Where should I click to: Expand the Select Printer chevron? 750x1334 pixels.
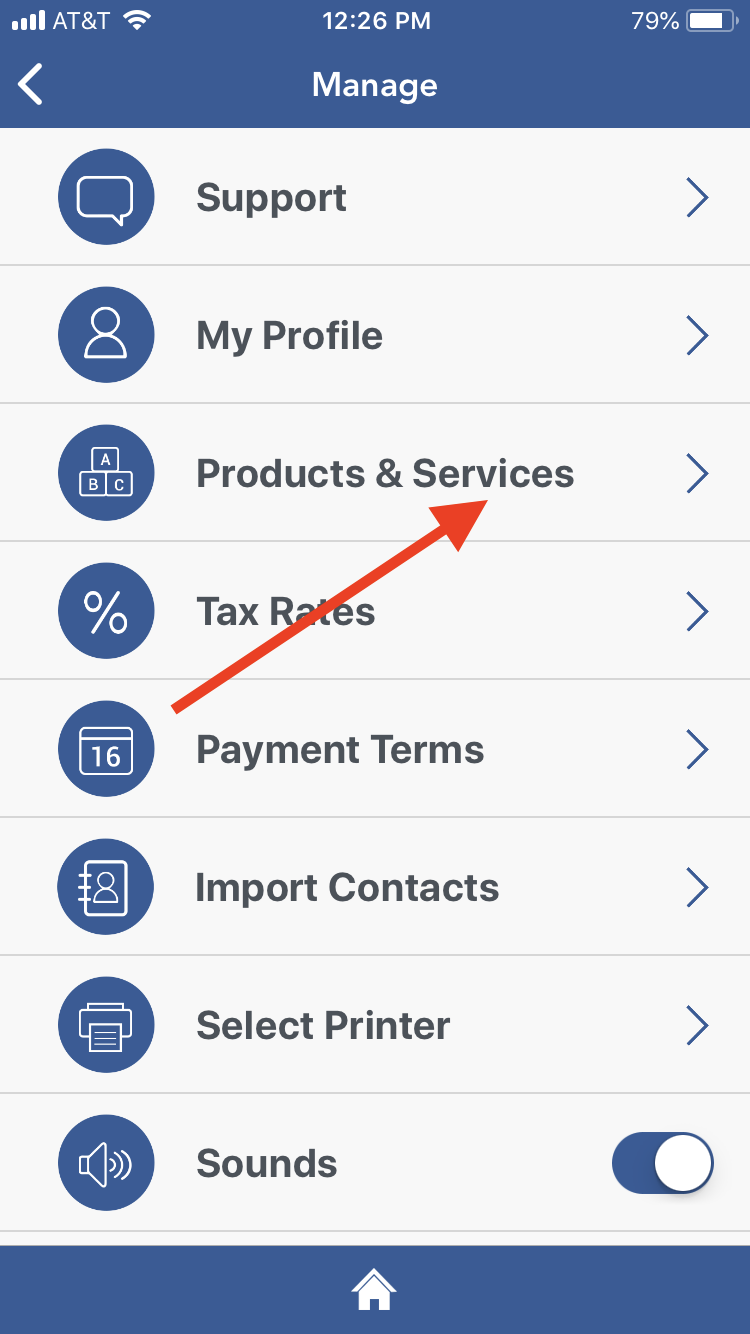[x=698, y=1025]
